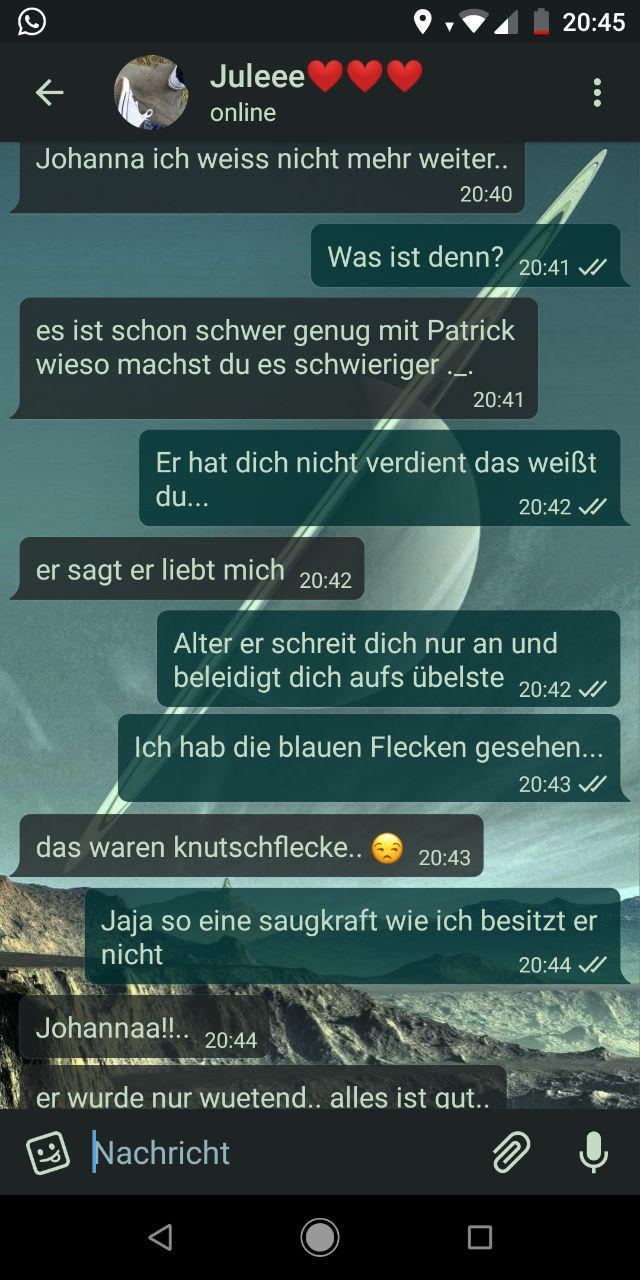Open the emoji sticker picker
The image size is (640, 1280).
48,1153
